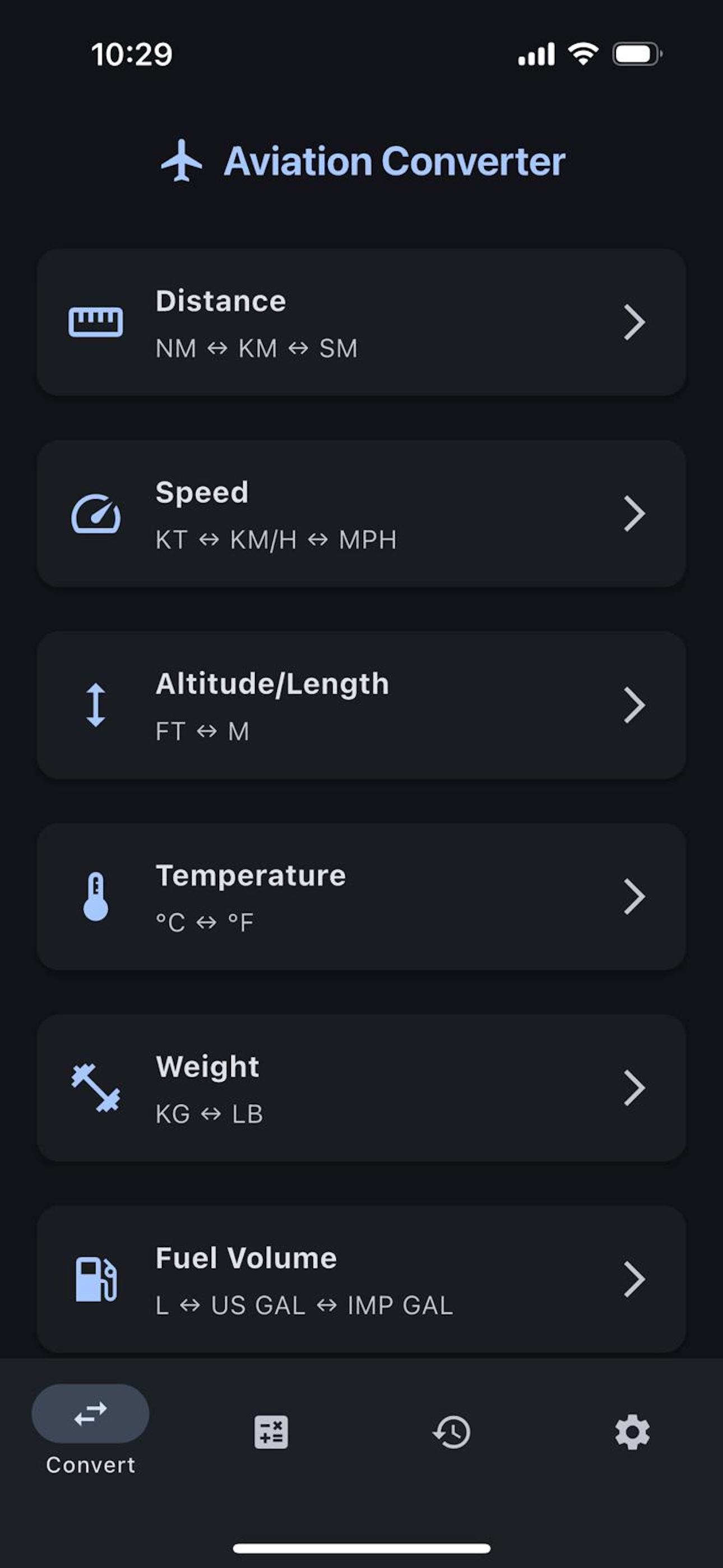Open the calculator tool in the bottom bar

[x=271, y=1432]
